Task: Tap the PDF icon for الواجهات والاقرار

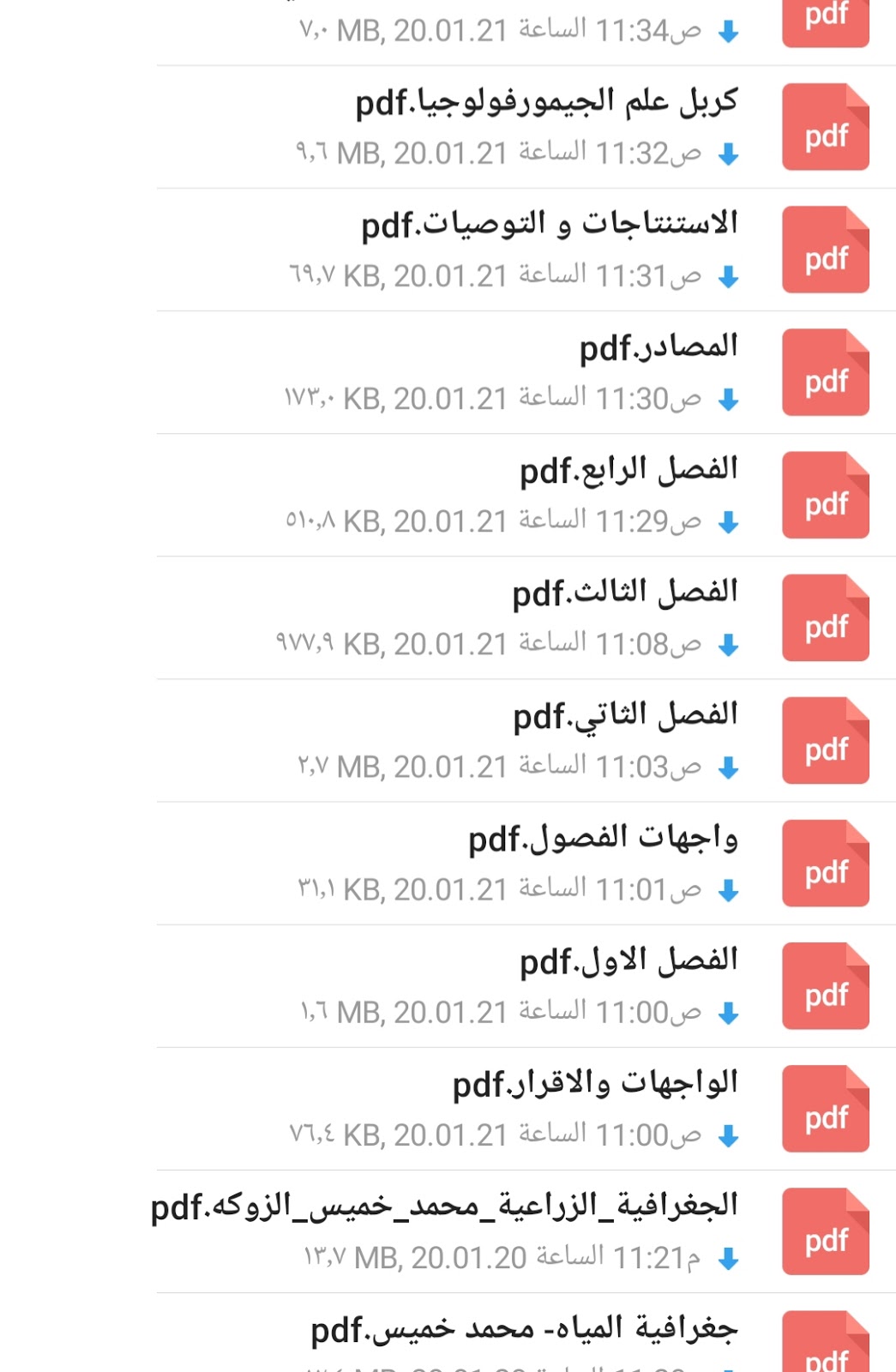Action: pos(825,1106)
